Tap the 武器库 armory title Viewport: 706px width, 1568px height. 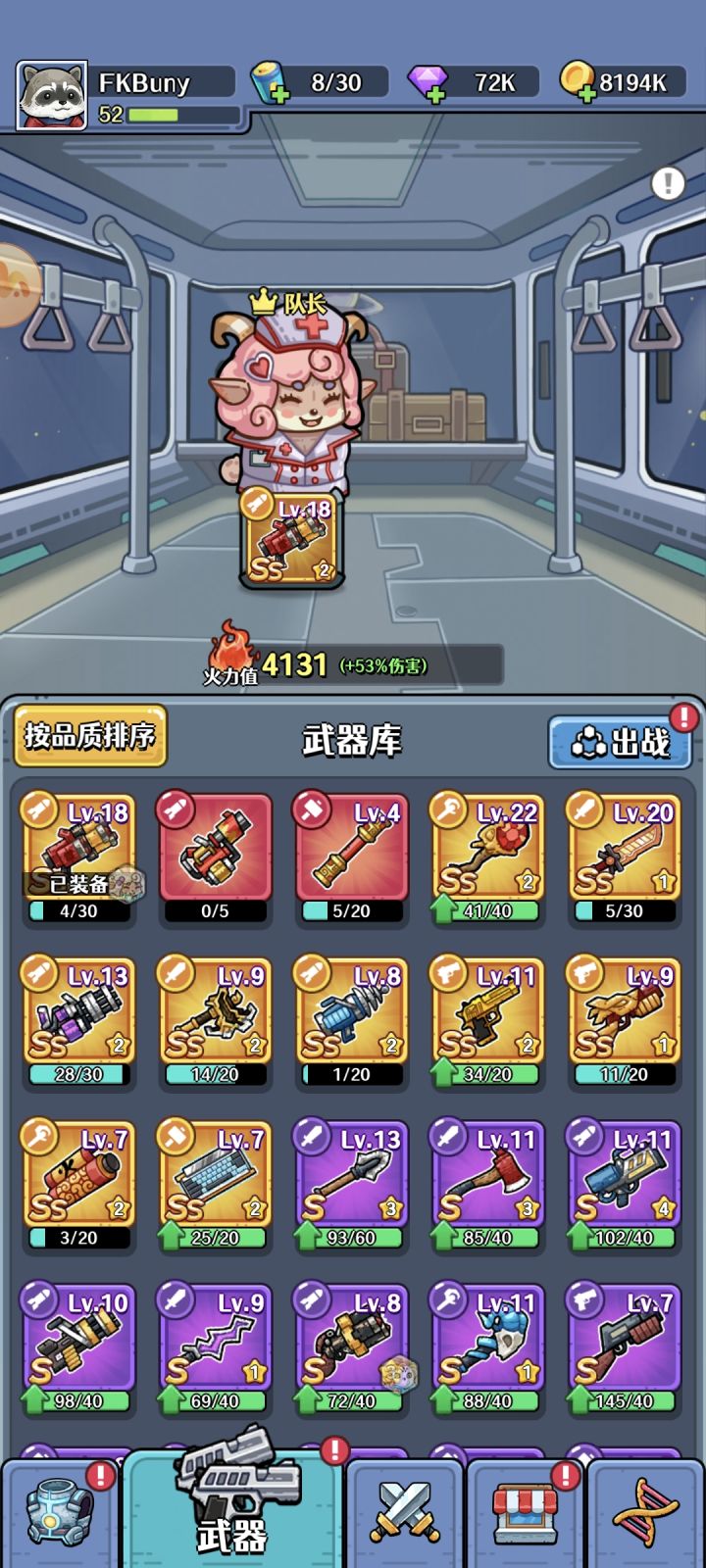[x=353, y=737]
